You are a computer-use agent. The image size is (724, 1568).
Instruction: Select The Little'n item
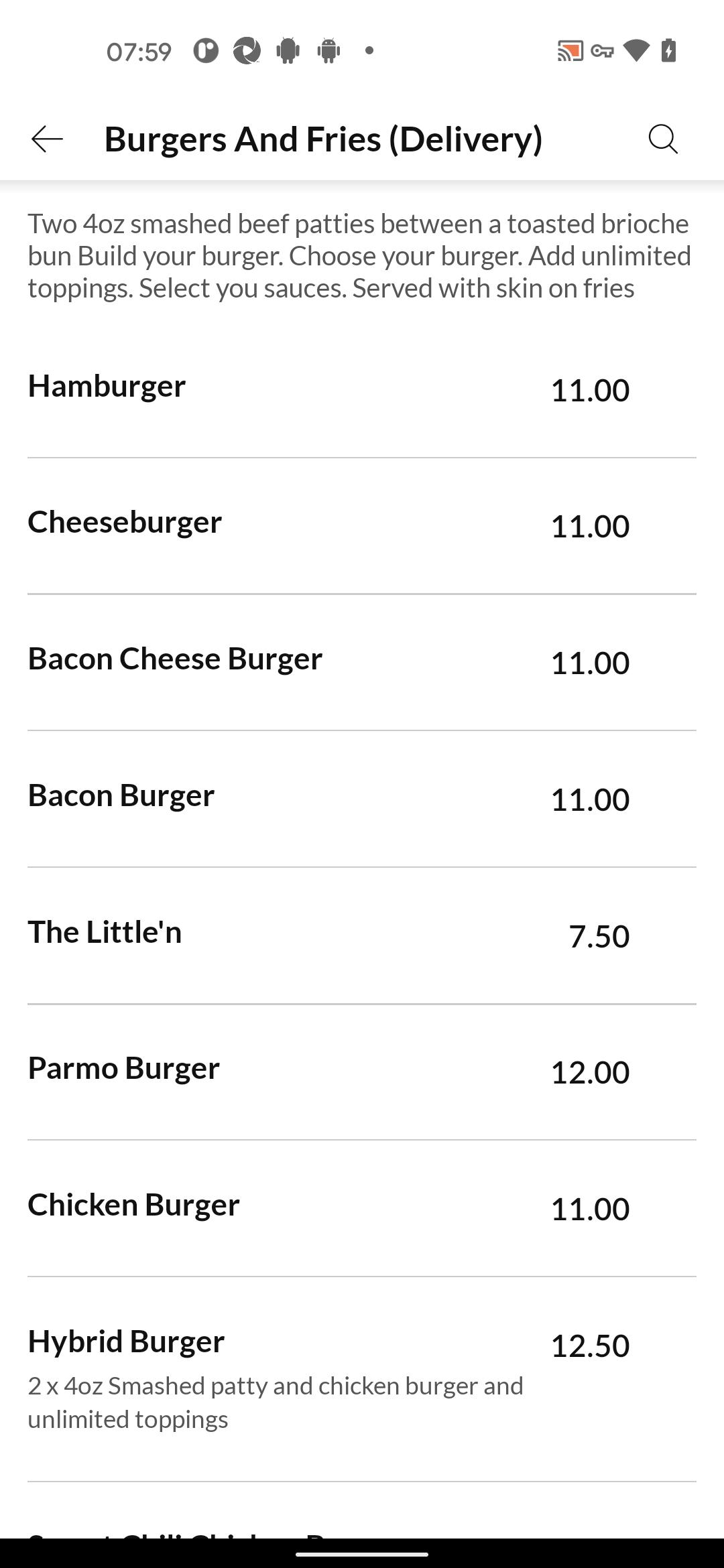362,936
